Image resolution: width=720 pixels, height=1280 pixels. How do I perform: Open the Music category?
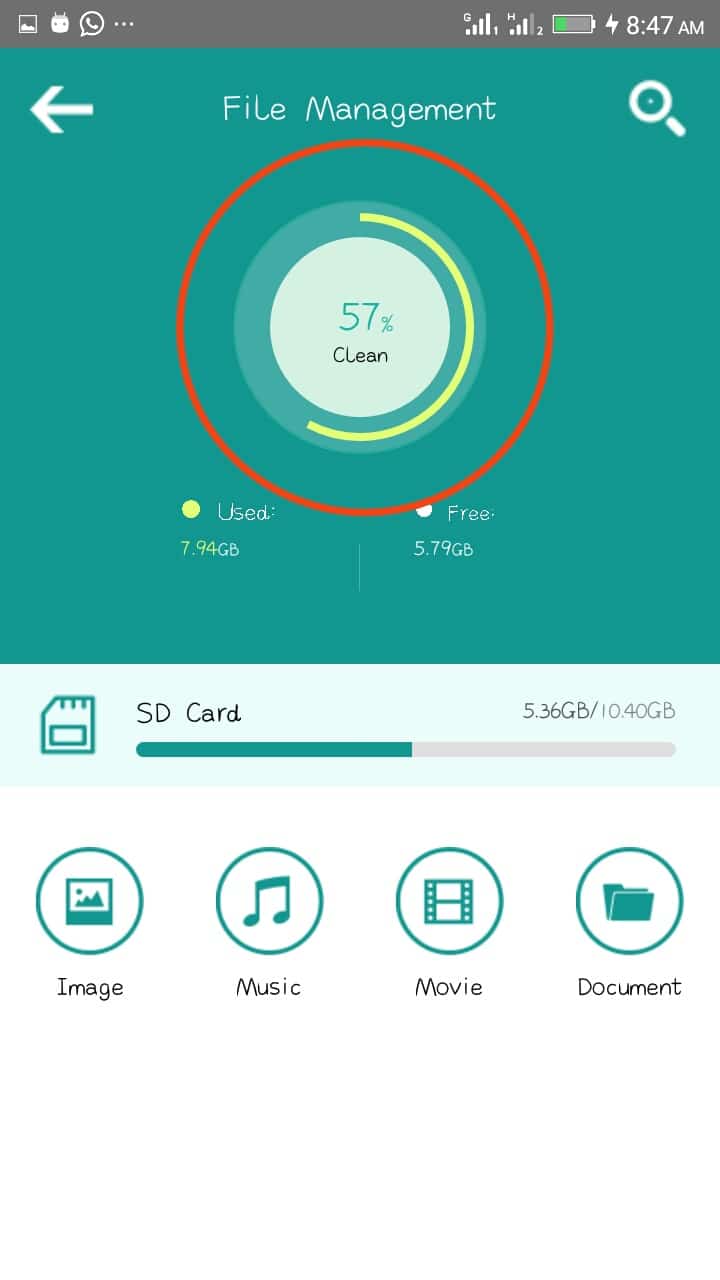click(x=269, y=901)
